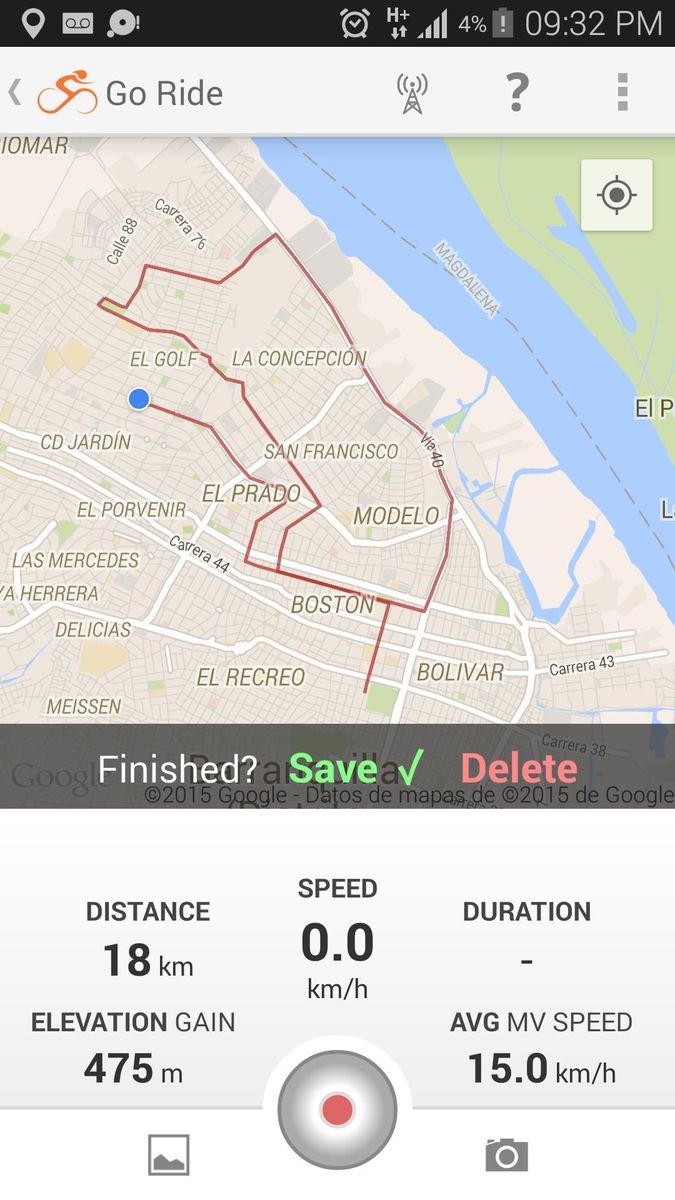Image resolution: width=675 pixels, height=1200 pixels.
Task: Delete the finished ride
Action: pos(519,768)
